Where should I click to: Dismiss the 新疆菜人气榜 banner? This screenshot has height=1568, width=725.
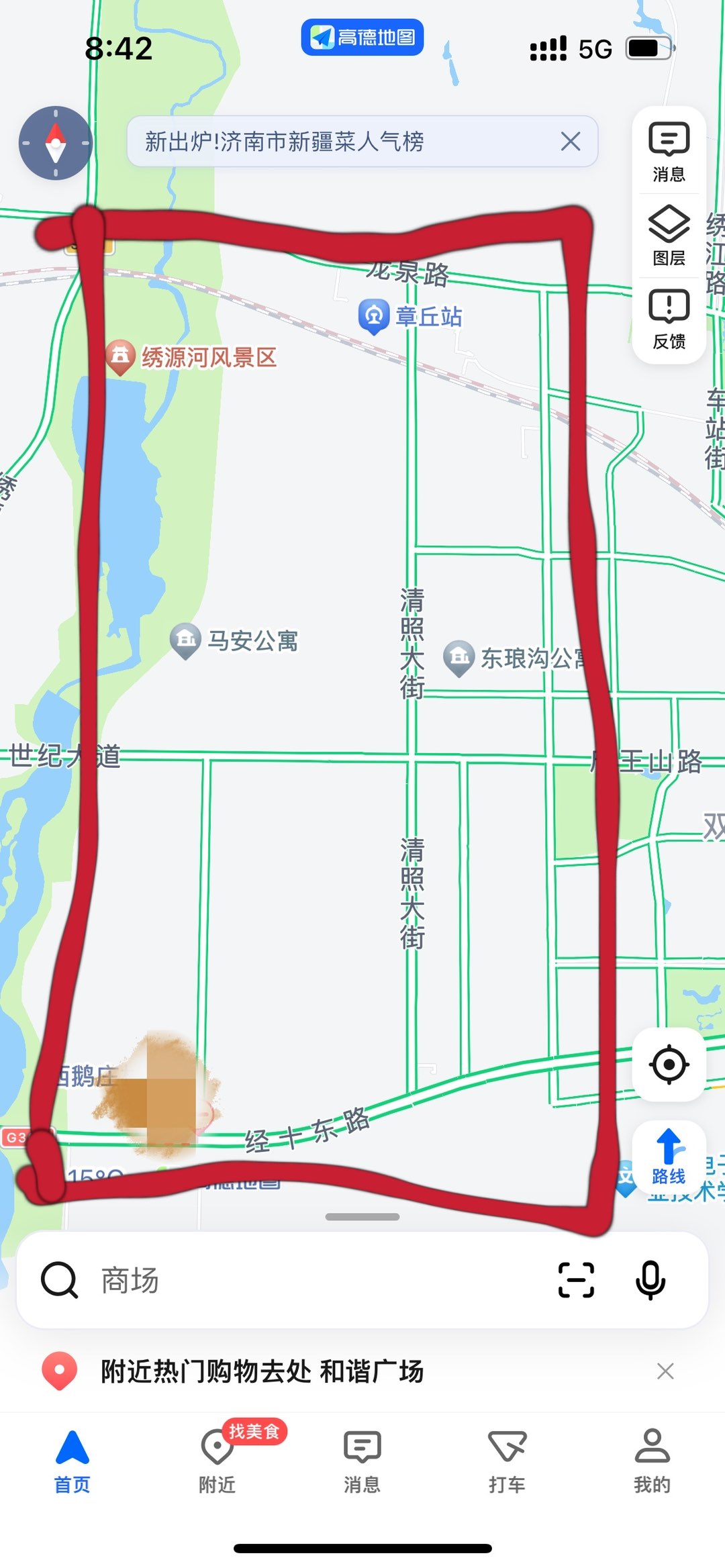pyautogui.click(x=571, y=142)
